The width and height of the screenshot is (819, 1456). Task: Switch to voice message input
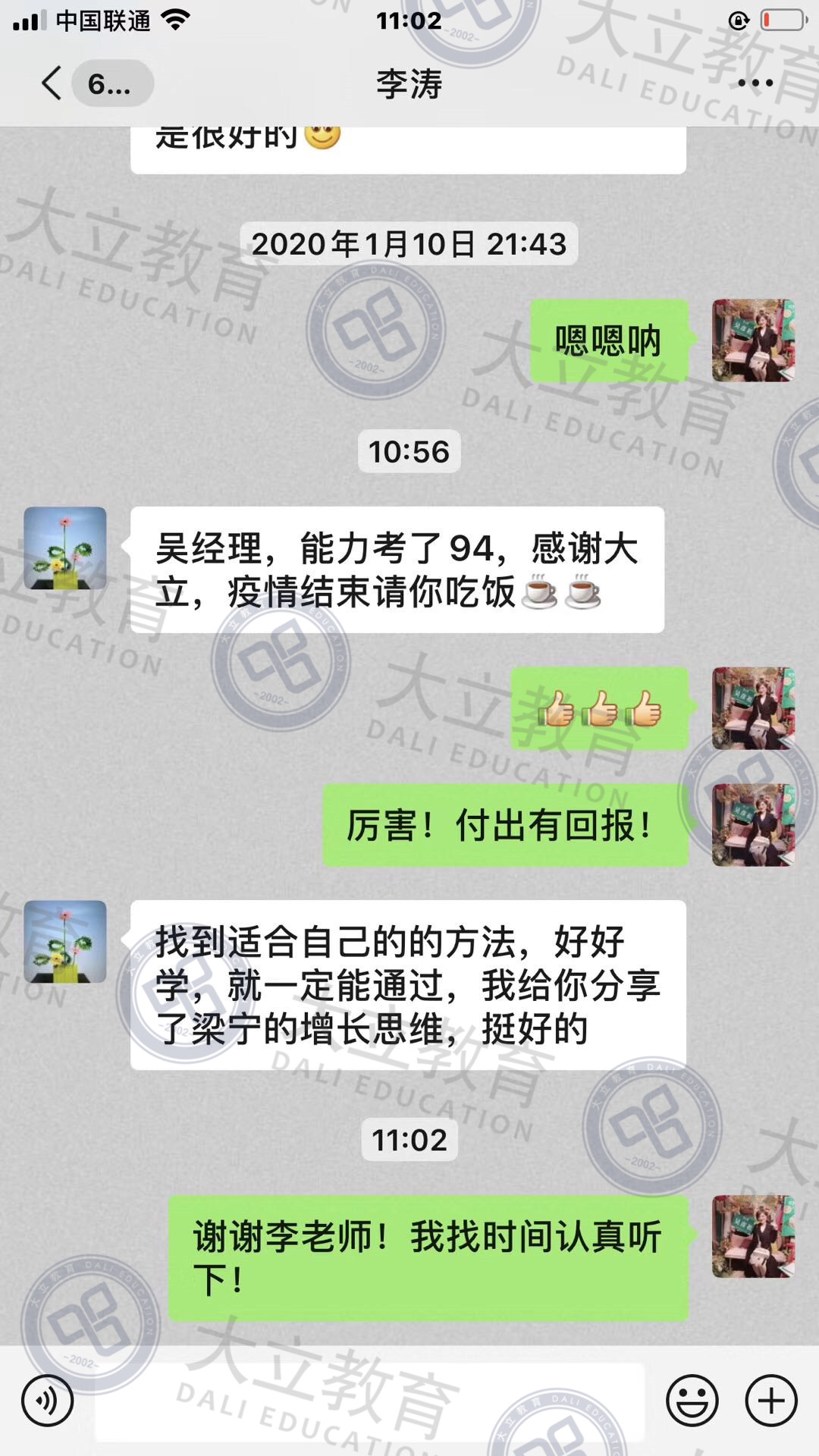tap(47, 1401)
